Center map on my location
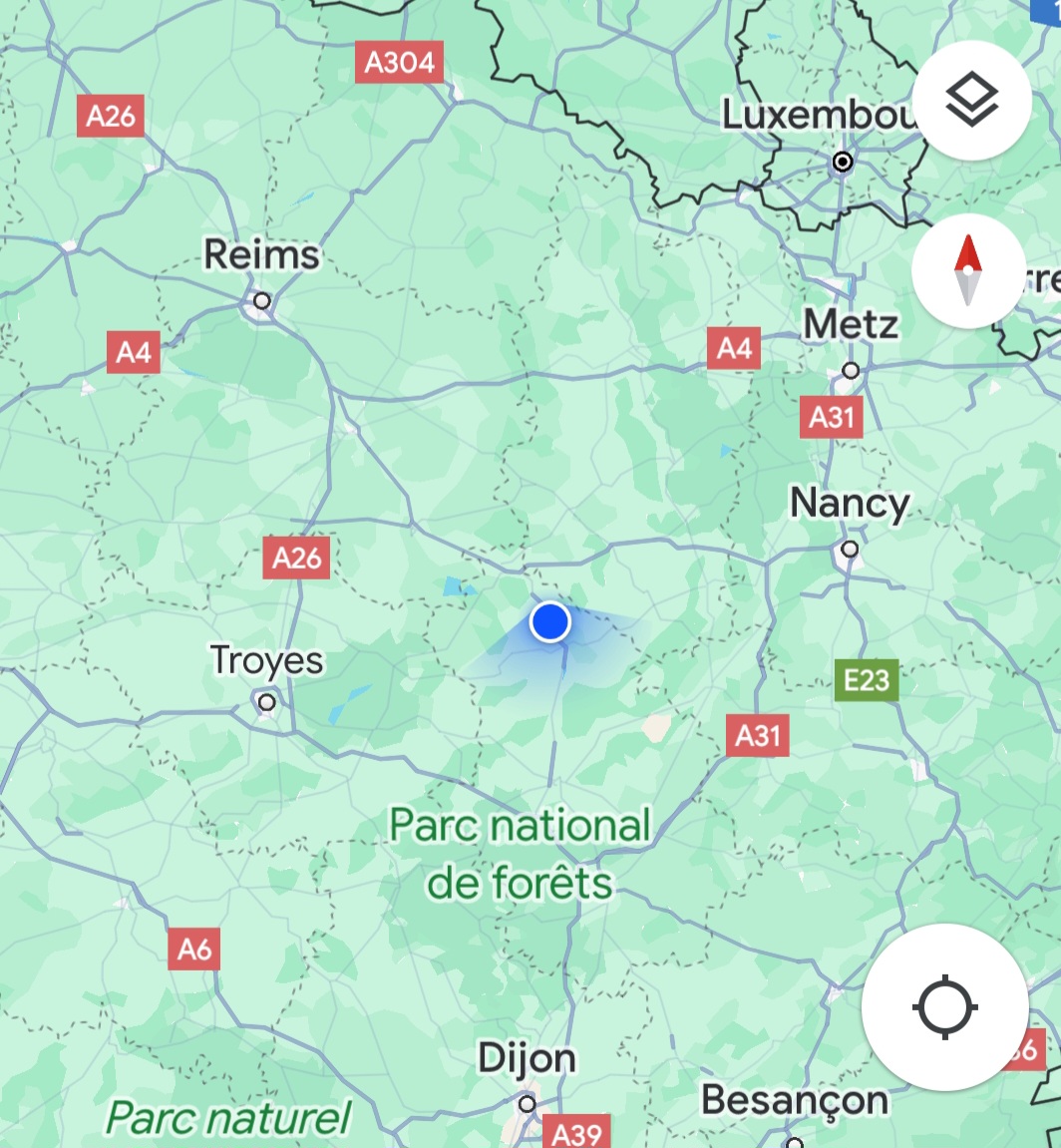Image resolution: width=1061 pixels, height=1148 pixels. (x=944, y=1006)
